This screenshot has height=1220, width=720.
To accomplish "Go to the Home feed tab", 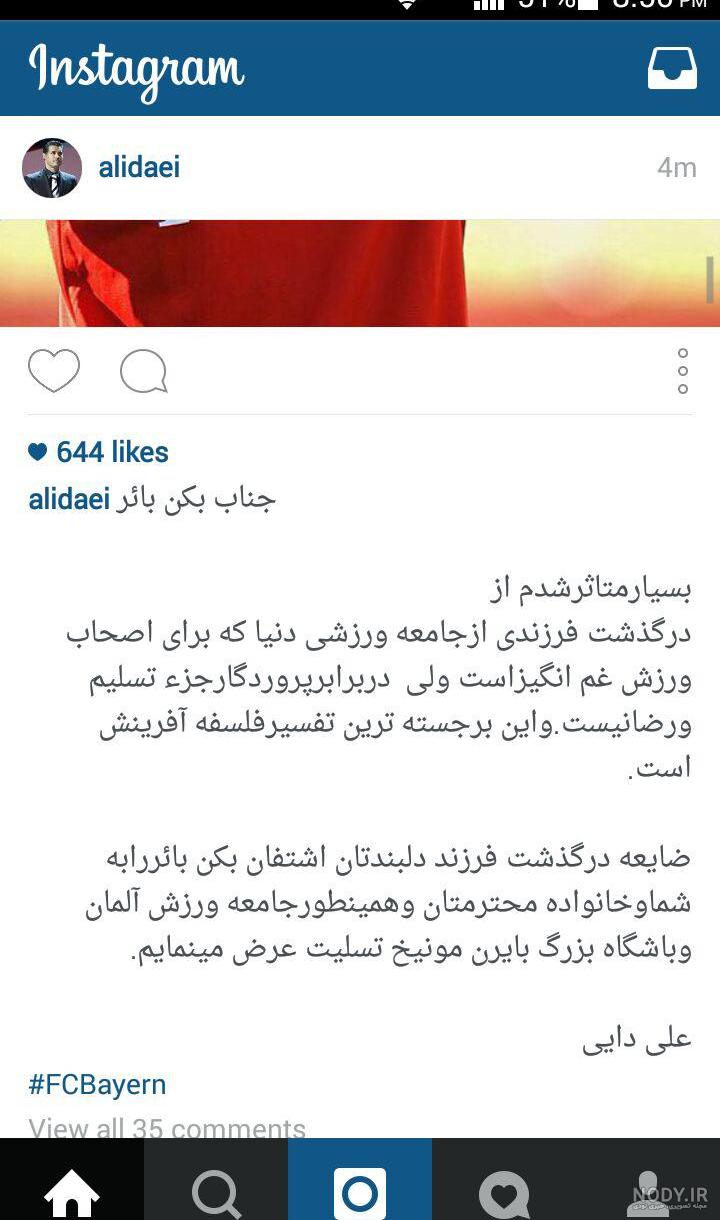I will tap(72, 1180).
